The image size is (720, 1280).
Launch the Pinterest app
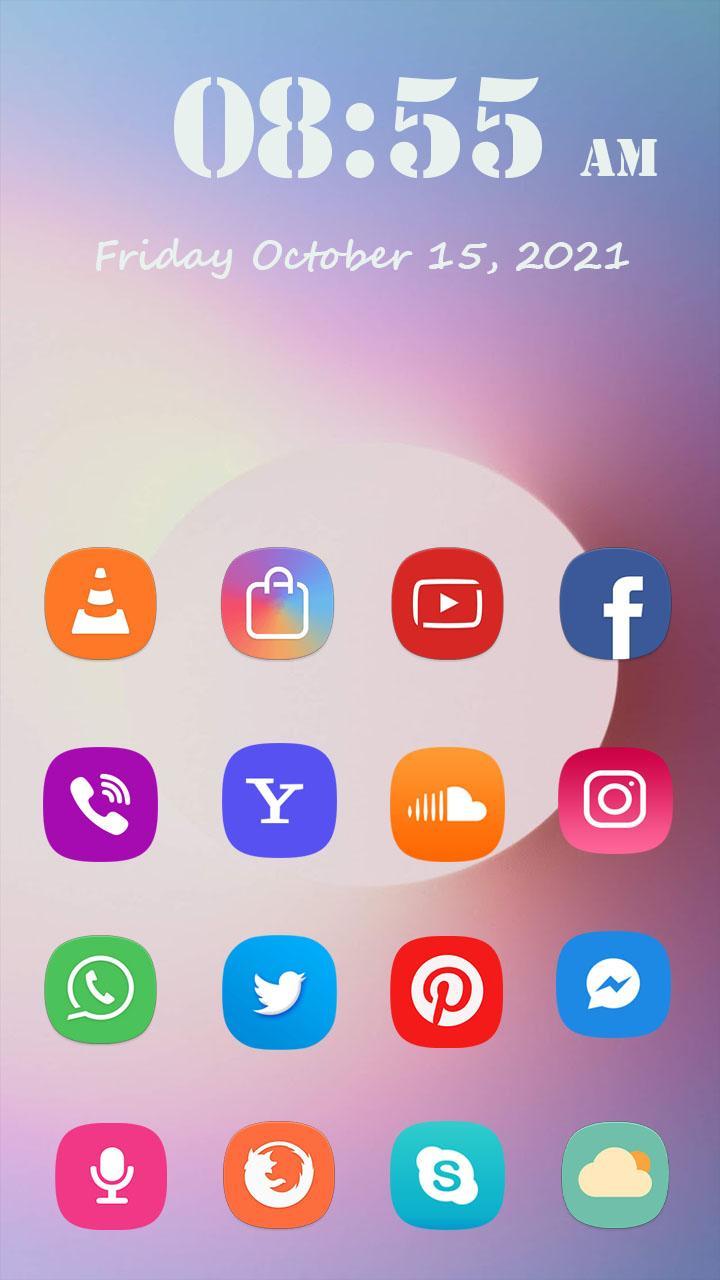tap(447, 990)
